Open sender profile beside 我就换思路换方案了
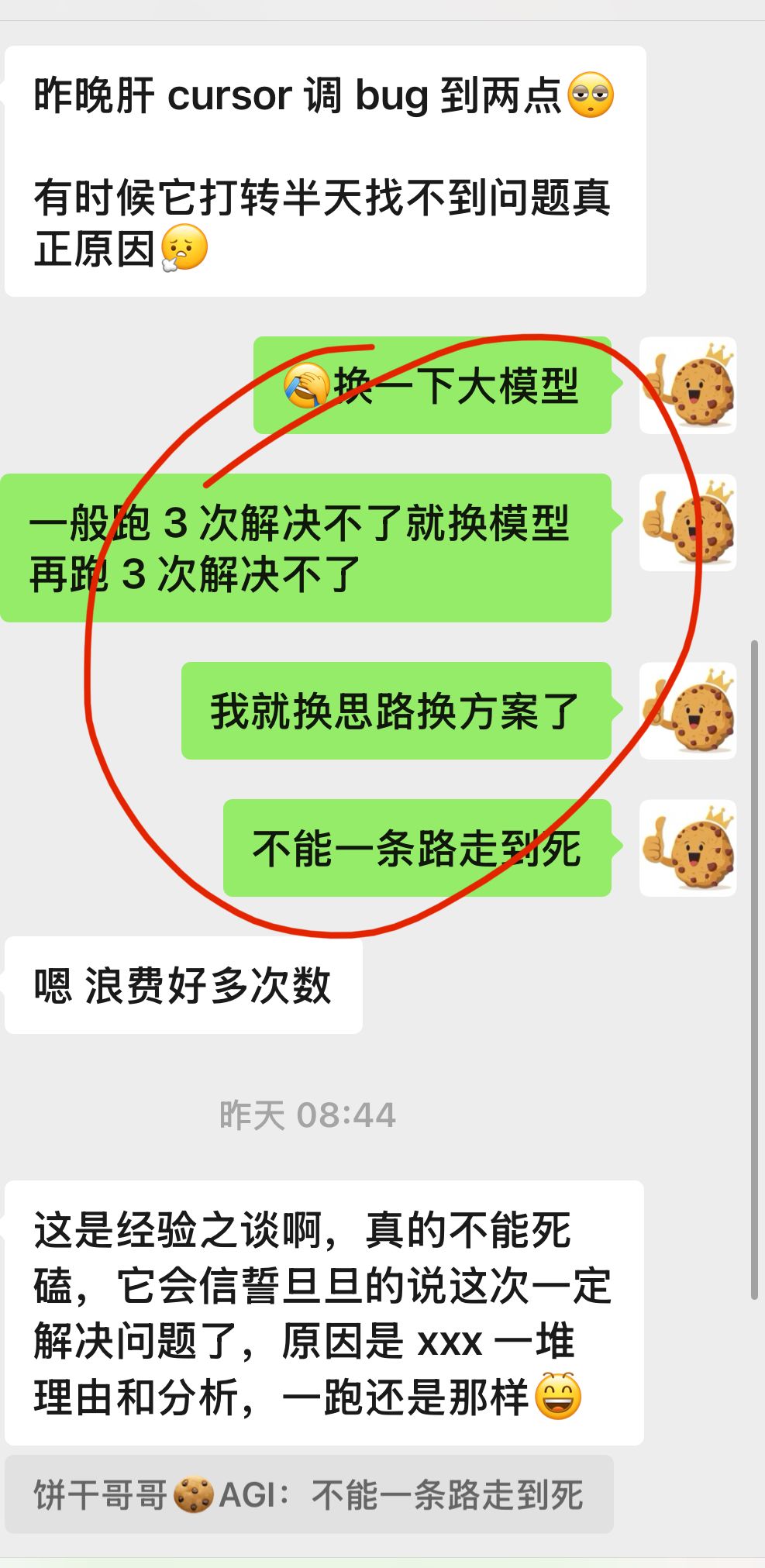Screen dimensions: 765x1568 [687, 711]
